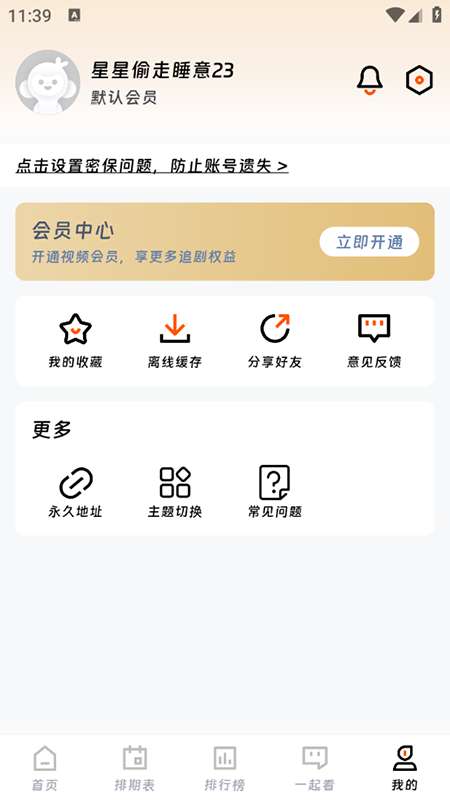
Task: Go to the 排行榜 tab
Action: (225, 768)
